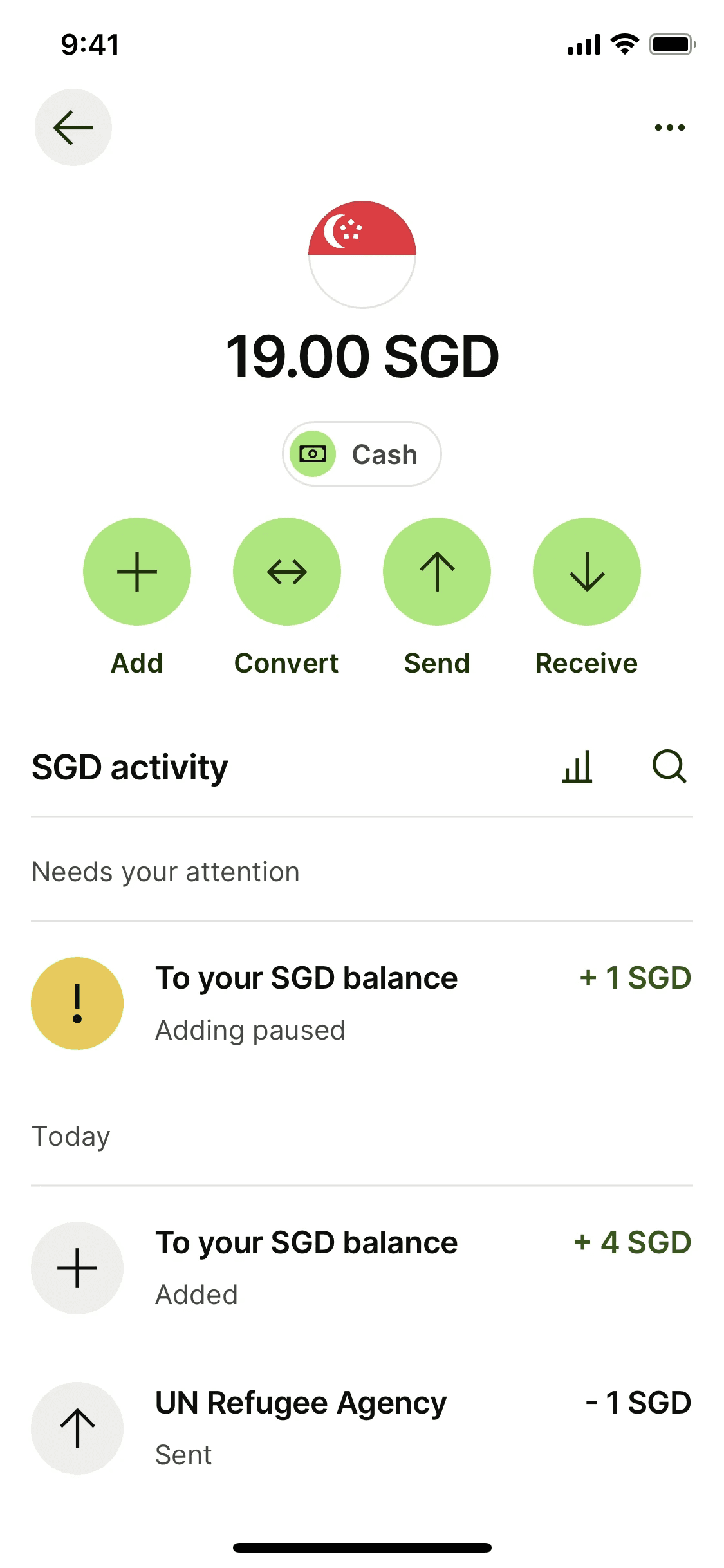View SGD activity bar chart insights

pyautogui.click(x=577, y=767)
